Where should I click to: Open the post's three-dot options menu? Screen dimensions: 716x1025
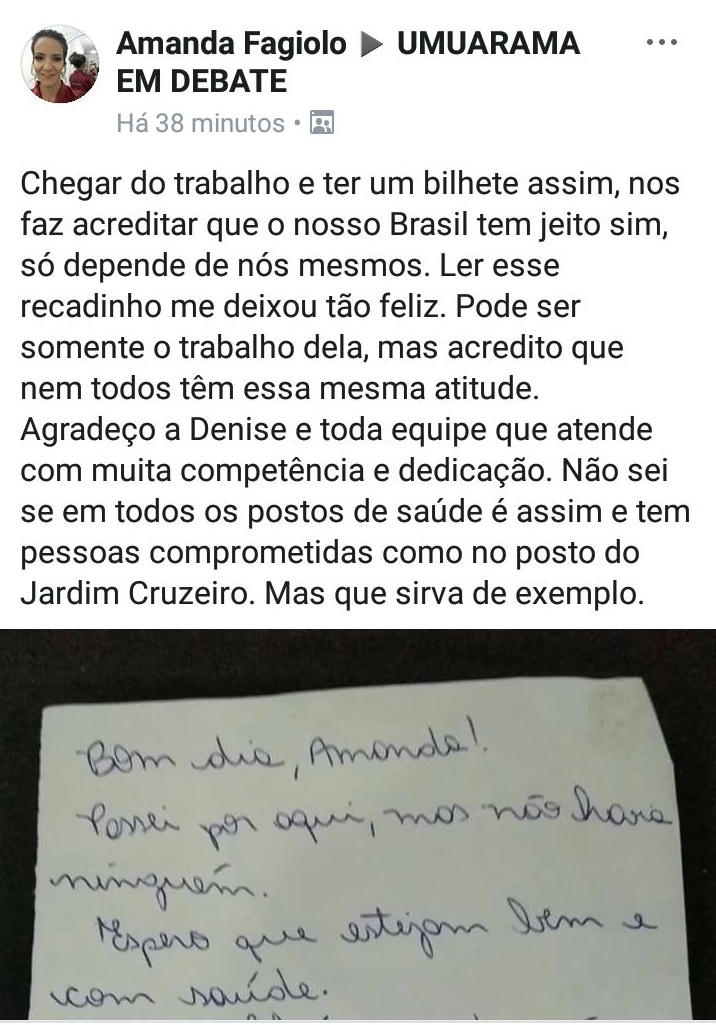(662, 44)
